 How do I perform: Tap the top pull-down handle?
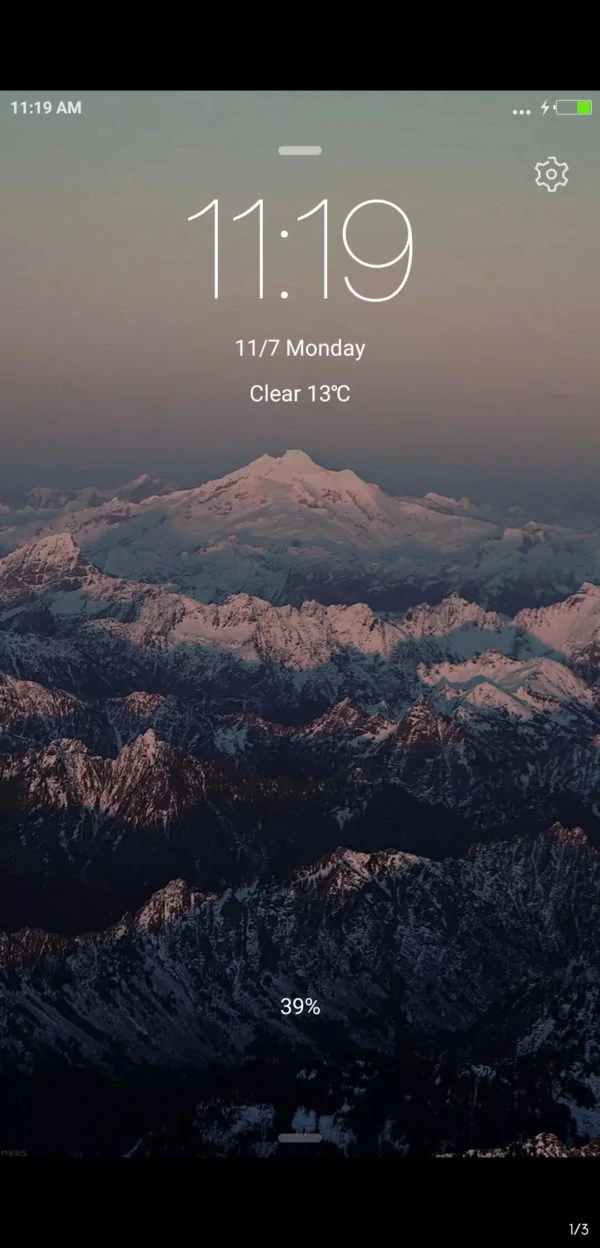[300, 151]
